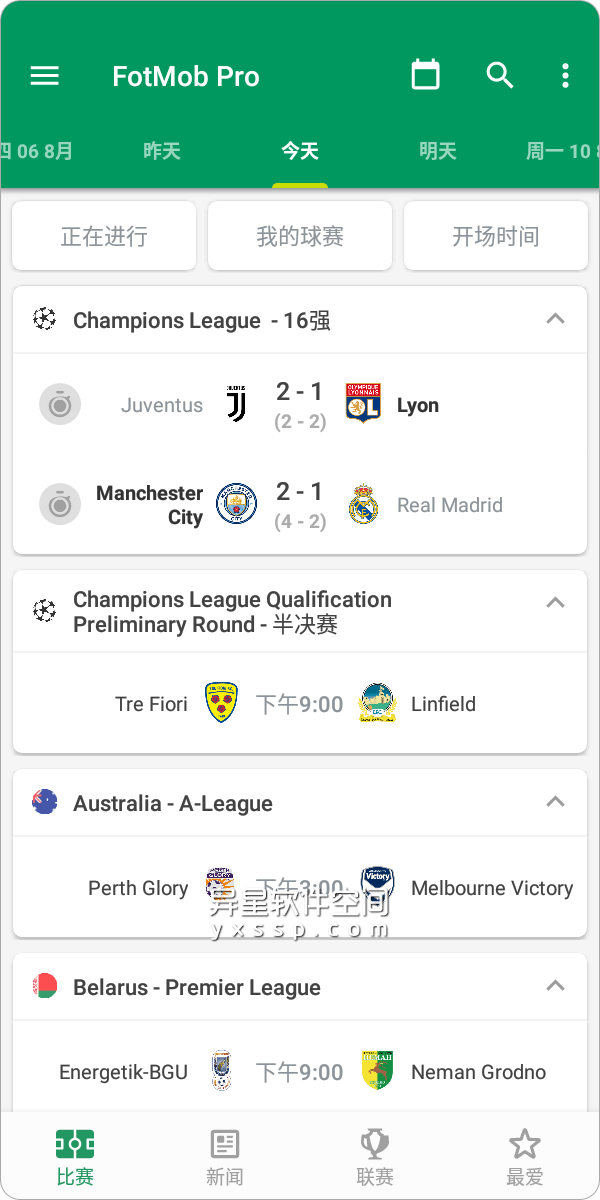Open the Tre Fiori vs Linfield match

300,704
